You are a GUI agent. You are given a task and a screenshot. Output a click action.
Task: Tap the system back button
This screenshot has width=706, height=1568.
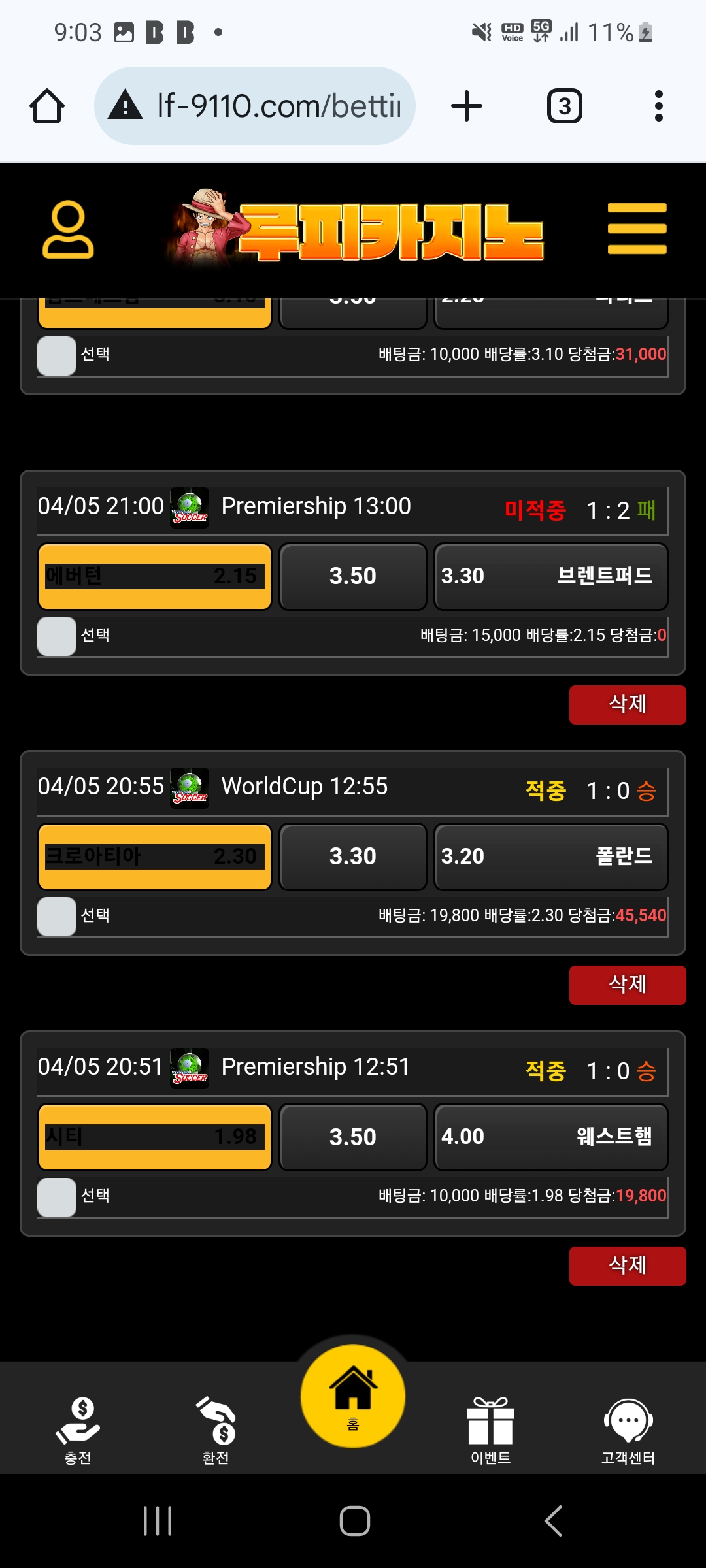pyautogui.click(x=553, y=1520)
